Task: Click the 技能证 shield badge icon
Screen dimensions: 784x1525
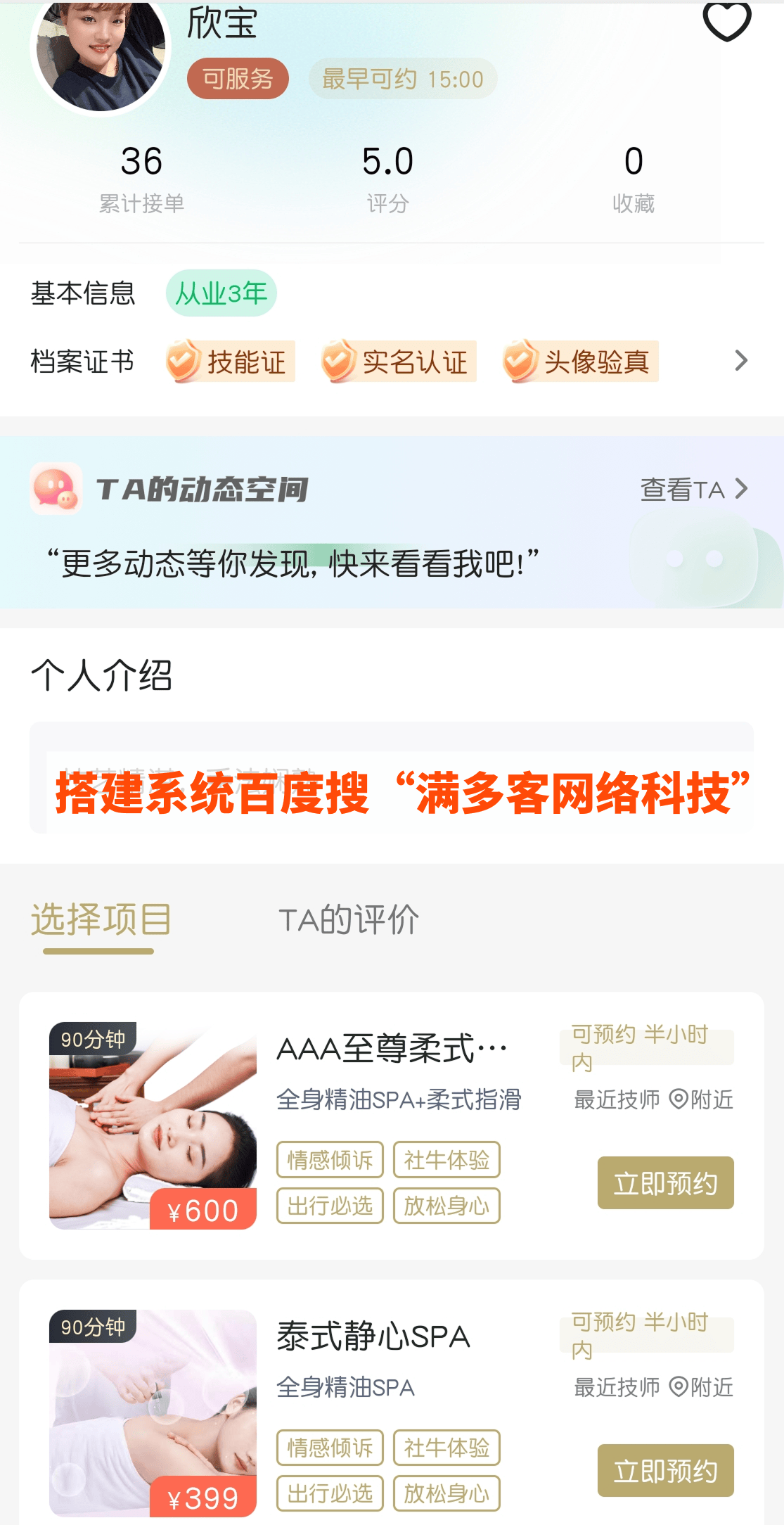Action: pyautogui.click(x=184, y=361)
